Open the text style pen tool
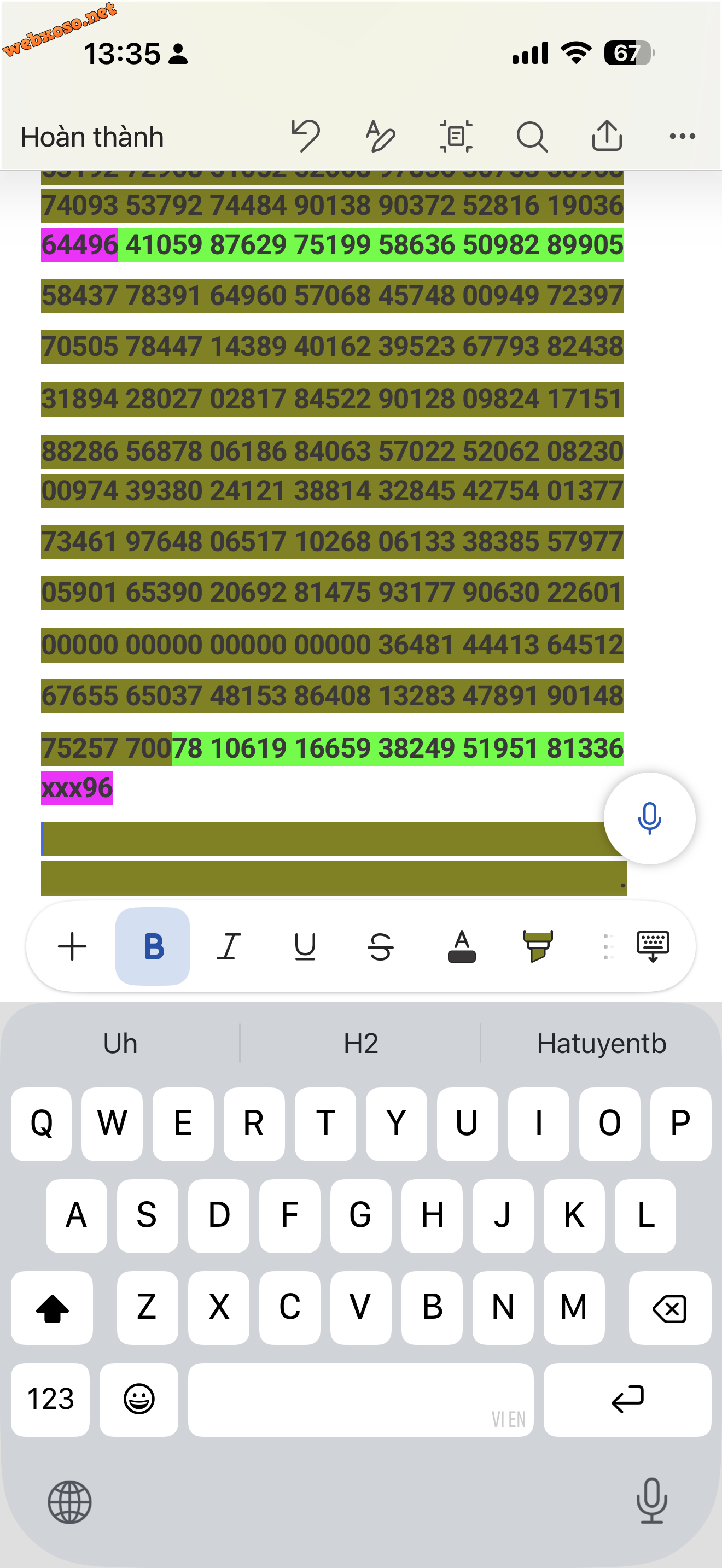The image size is (722, 1568). [381, 136]
